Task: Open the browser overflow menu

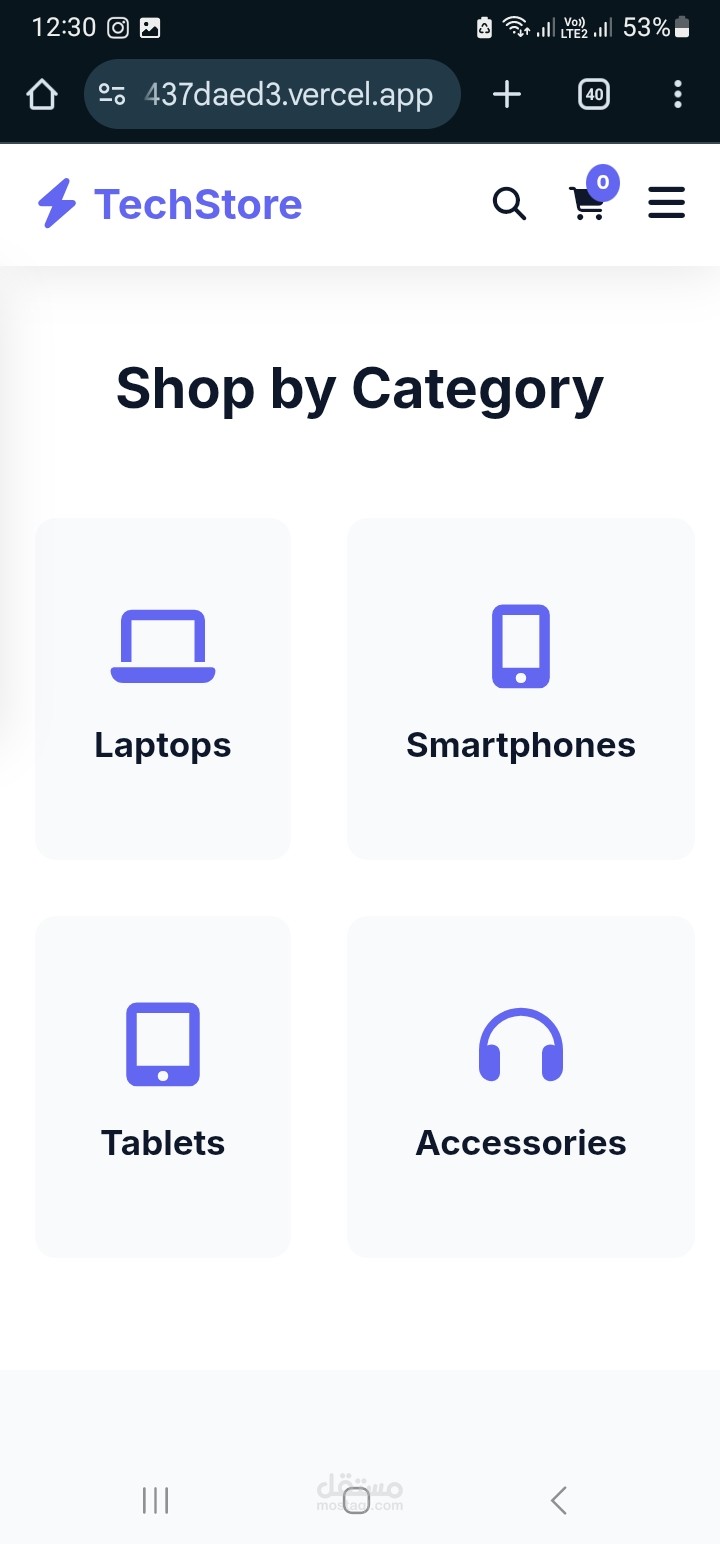Action: [678, 95]
